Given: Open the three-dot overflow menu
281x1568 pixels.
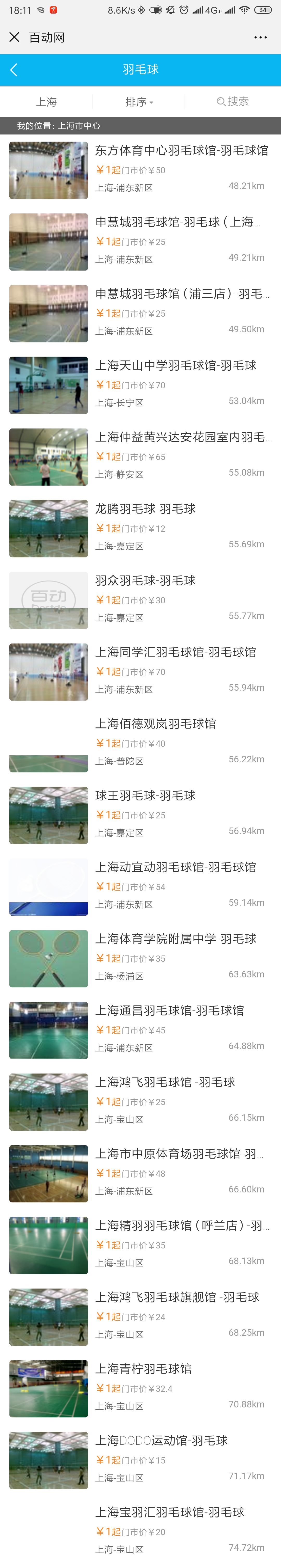Looking at the screenshot, I should pyautogui.click(x=260, y=37).
